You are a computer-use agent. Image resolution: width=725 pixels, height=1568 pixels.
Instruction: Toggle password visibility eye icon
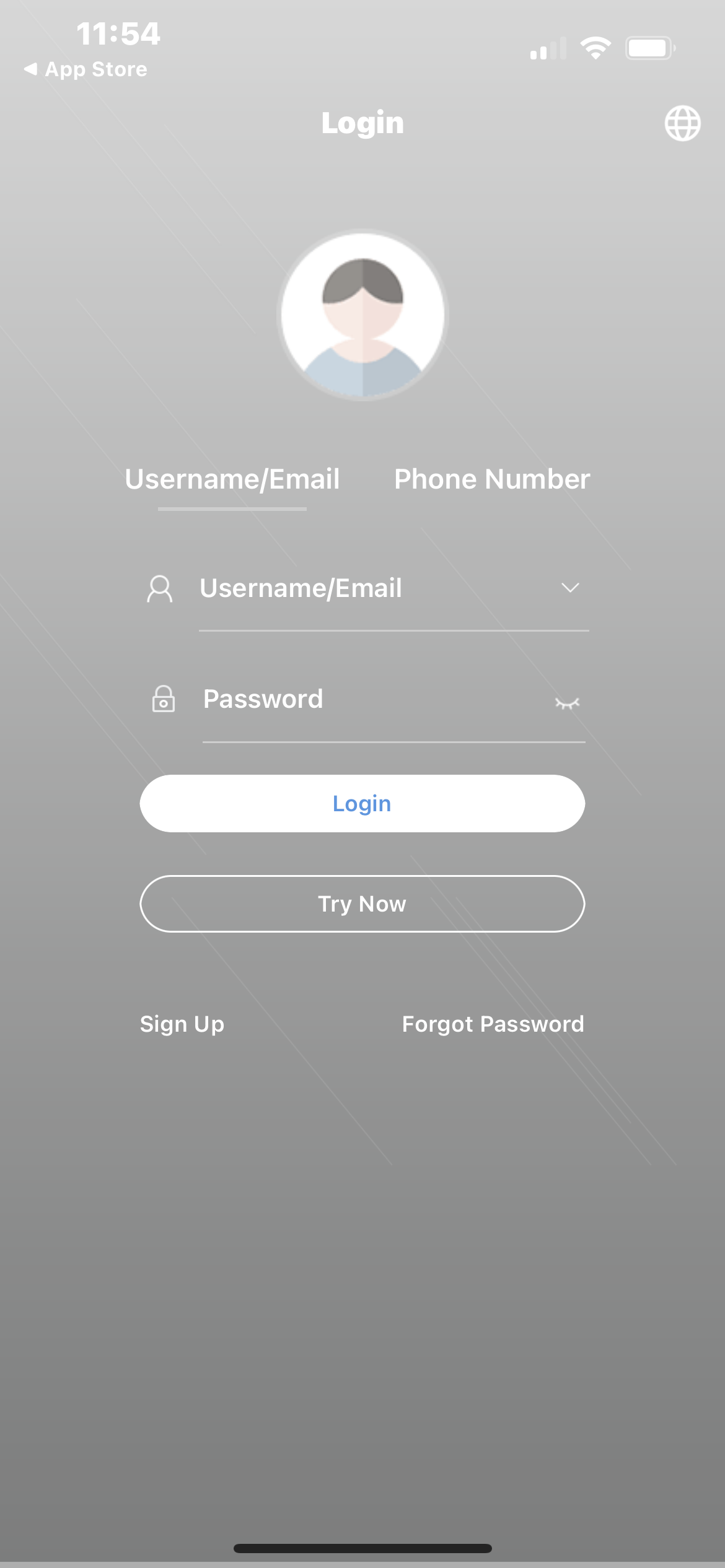[567, 703]
